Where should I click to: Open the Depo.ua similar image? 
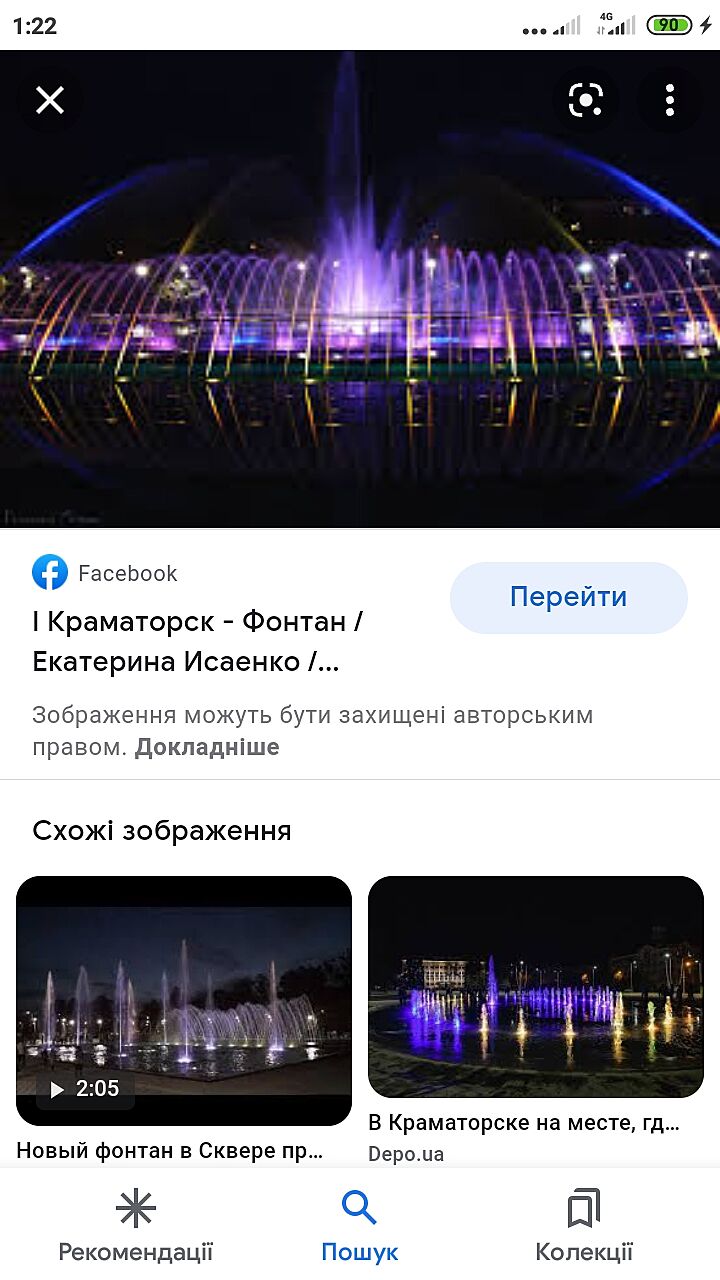(536, 987)
